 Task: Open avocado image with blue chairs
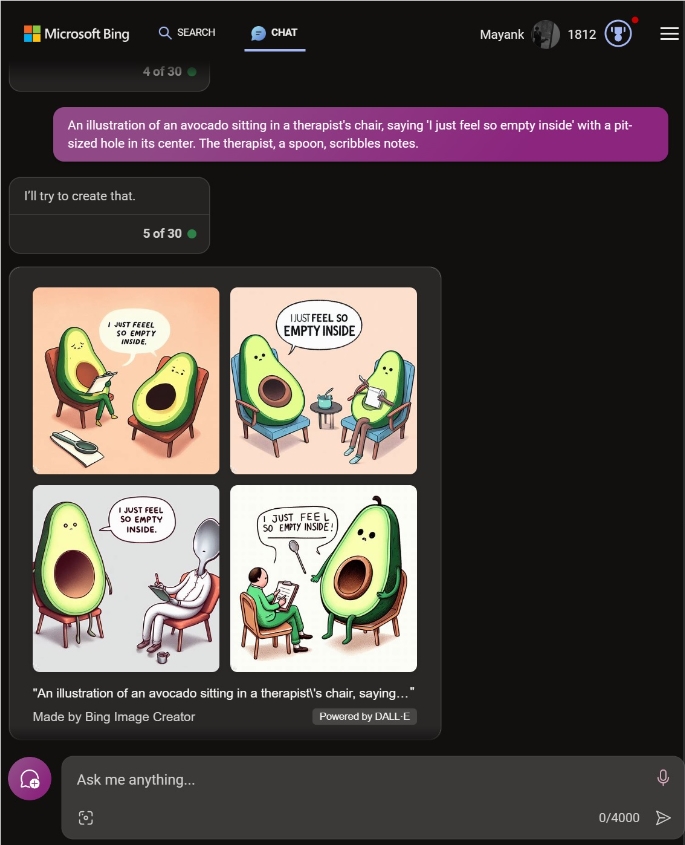[323, 381]
